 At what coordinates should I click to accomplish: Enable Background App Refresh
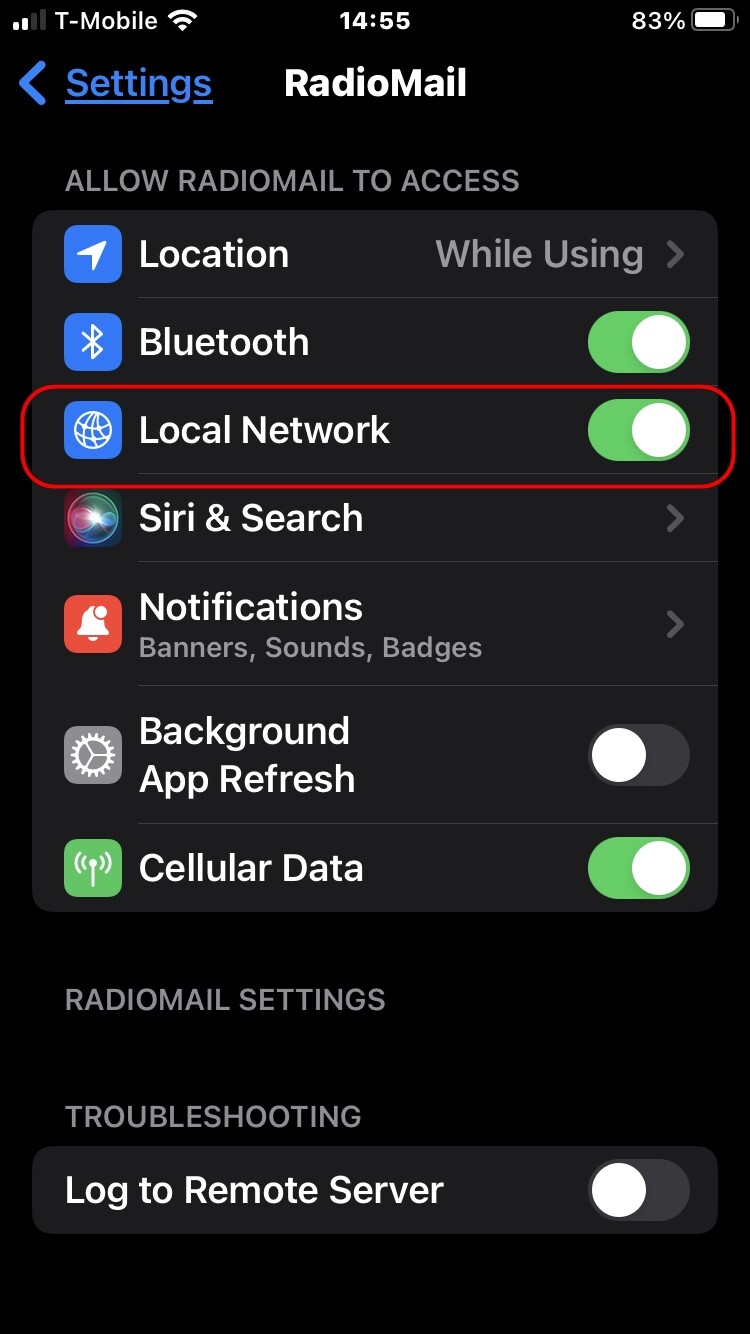(638, 754)
